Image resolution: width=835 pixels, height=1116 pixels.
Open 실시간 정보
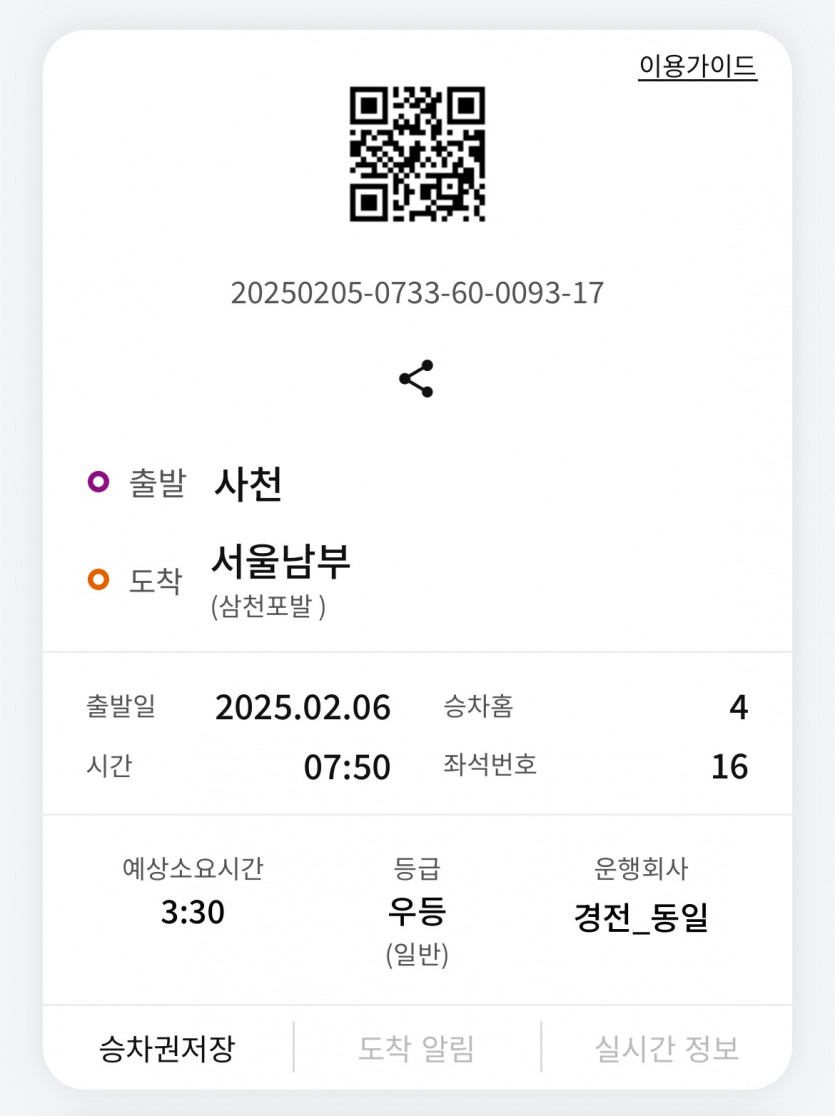(x=667, y=1048)
